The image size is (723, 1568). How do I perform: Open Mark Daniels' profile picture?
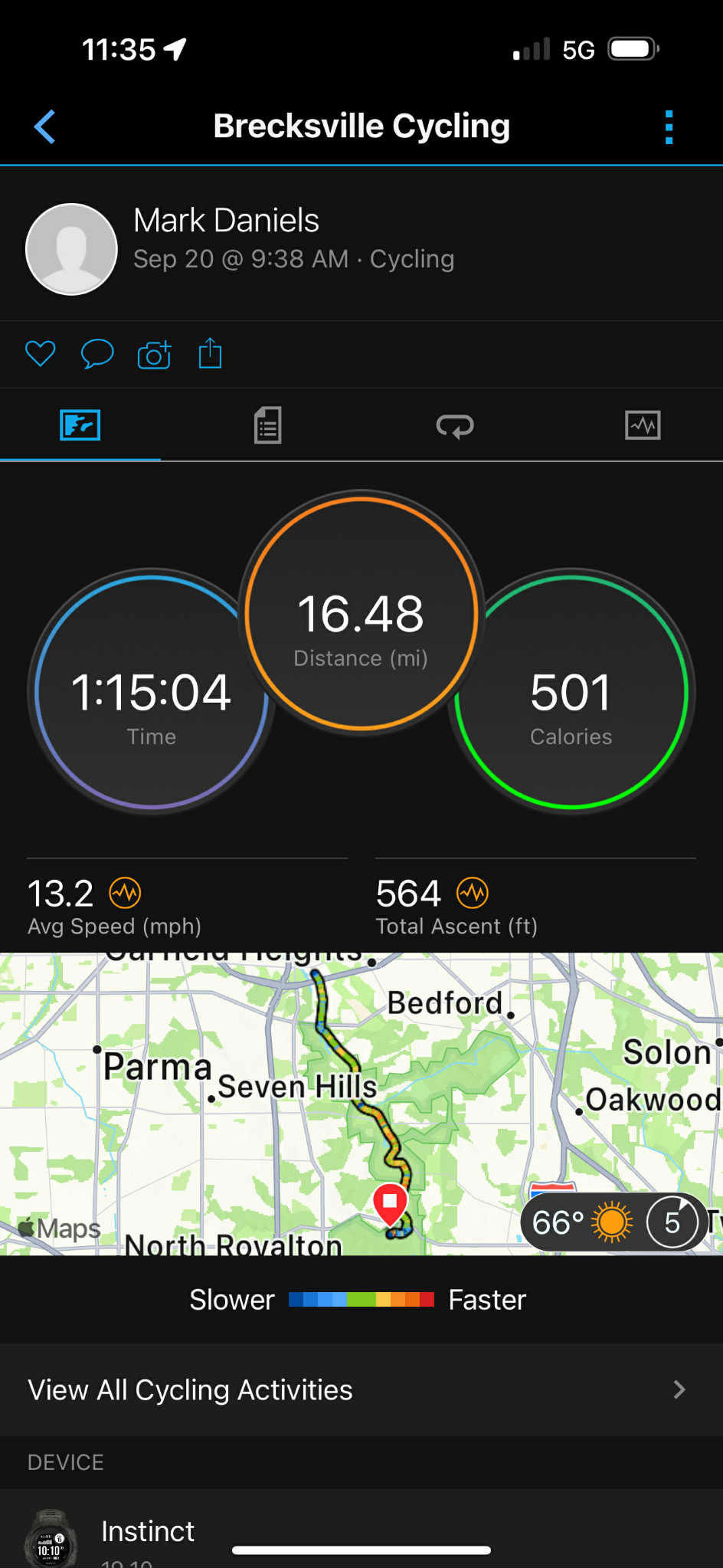(x=71, y=249)
